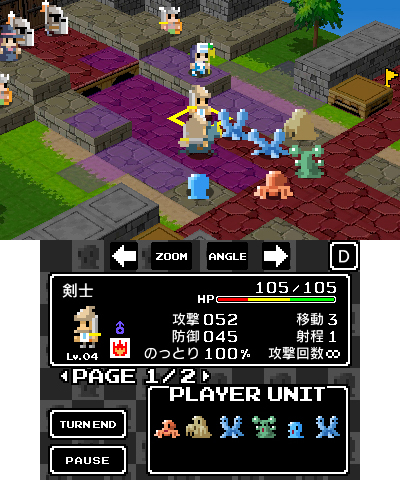Tap the right camera arrow

click(x=276, y=256)
